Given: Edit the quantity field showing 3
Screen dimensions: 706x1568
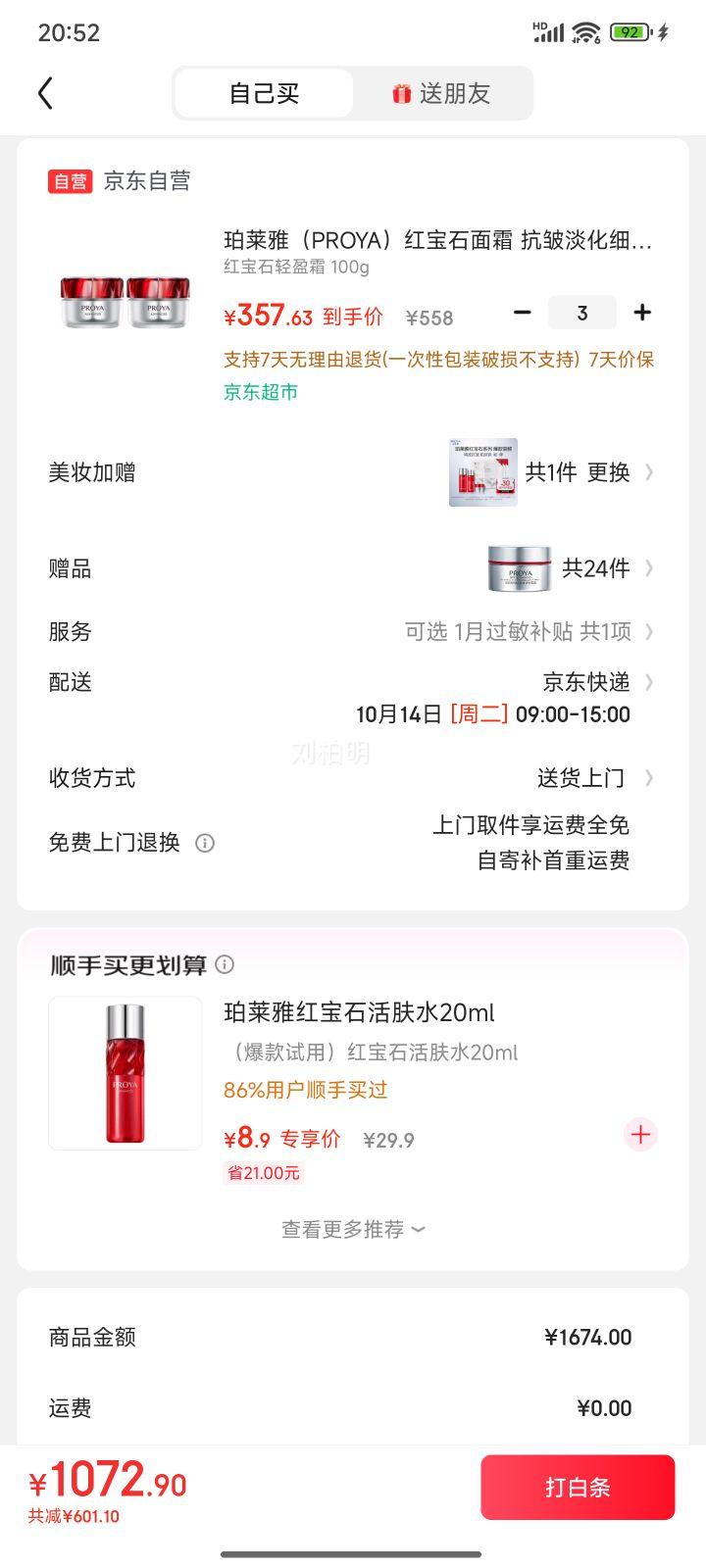Looking at the screenshot, I should click(x=581, y=313).
